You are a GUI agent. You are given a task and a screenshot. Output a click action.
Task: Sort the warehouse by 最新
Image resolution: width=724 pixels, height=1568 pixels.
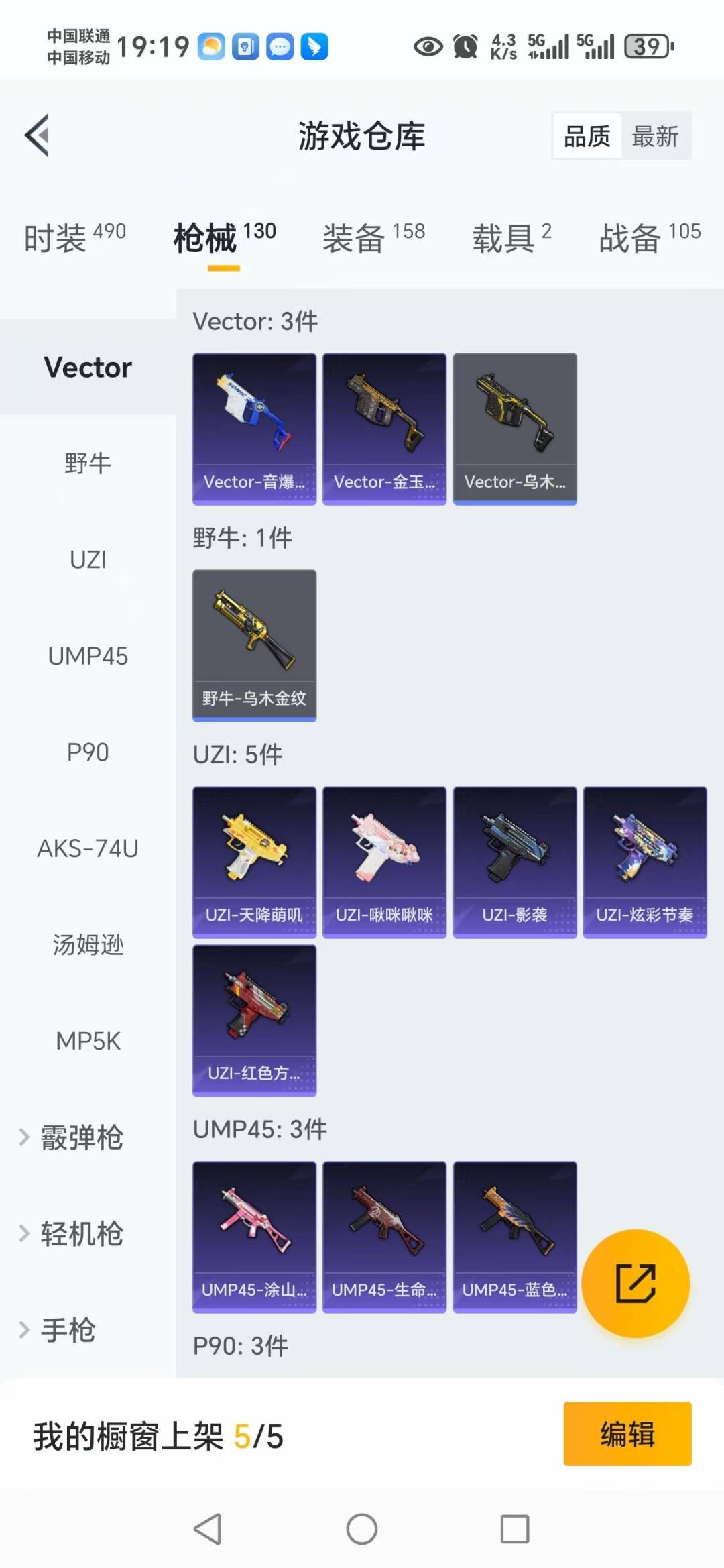(655, 136)
